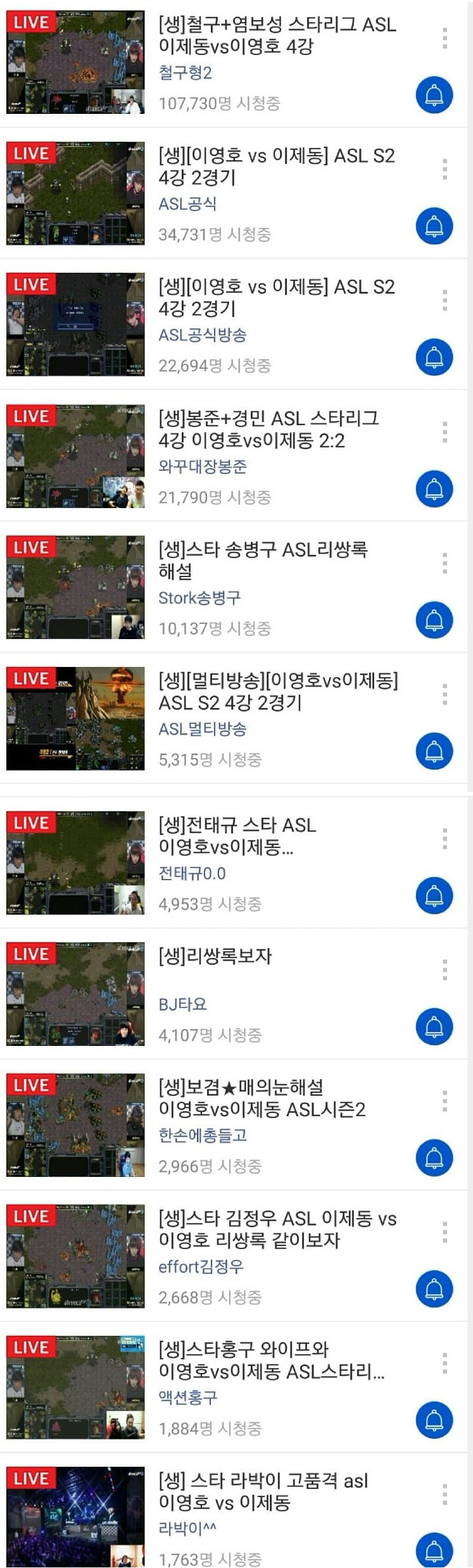Enable the bell for effort김정우's stream
Image resolution: width=473 pixels, height=1568 pixels.
(x=434, y=1289)
